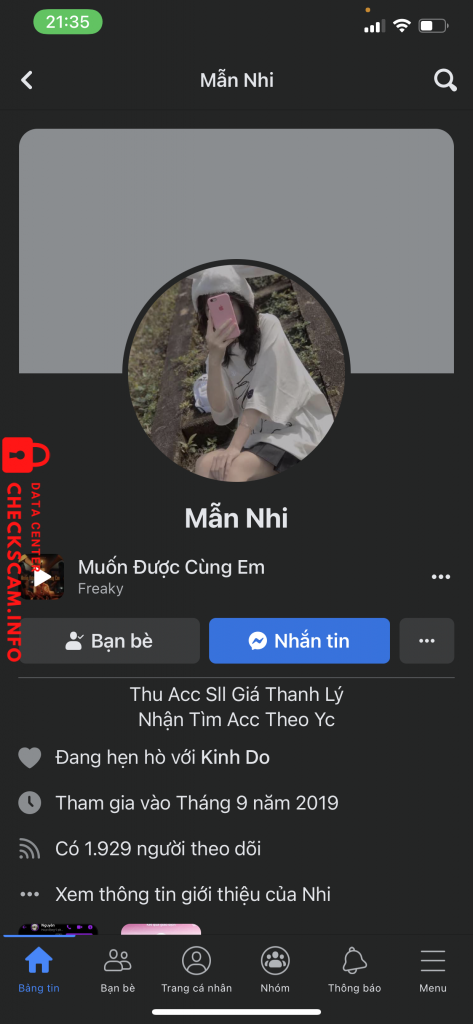The width and height of the screenshot is (473, 1024).
Task: Switch to the Bạn bè bottom tab
Action: [x=118, y=970]
